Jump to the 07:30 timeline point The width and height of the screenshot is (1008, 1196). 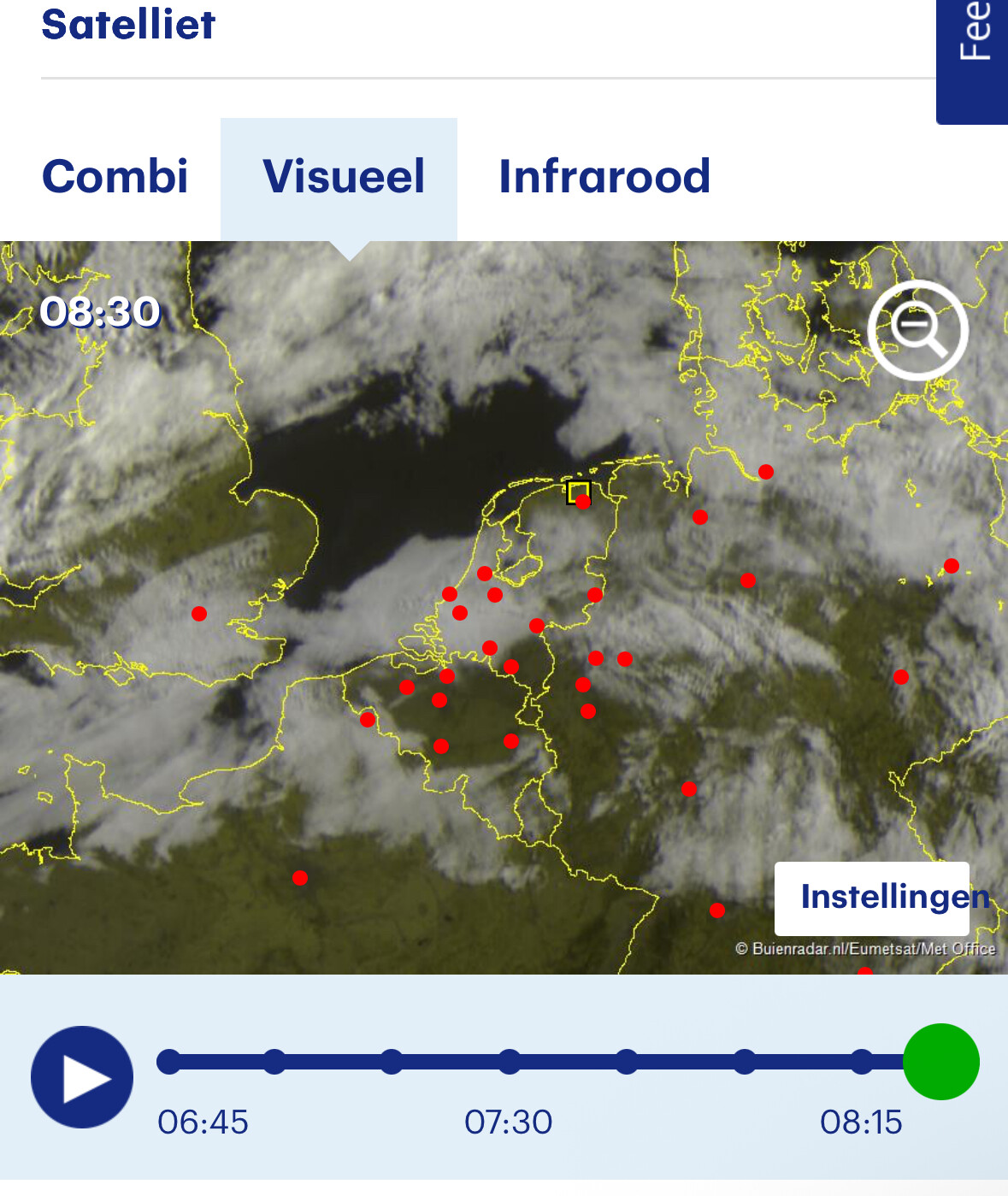click(x=510, y=1062)
